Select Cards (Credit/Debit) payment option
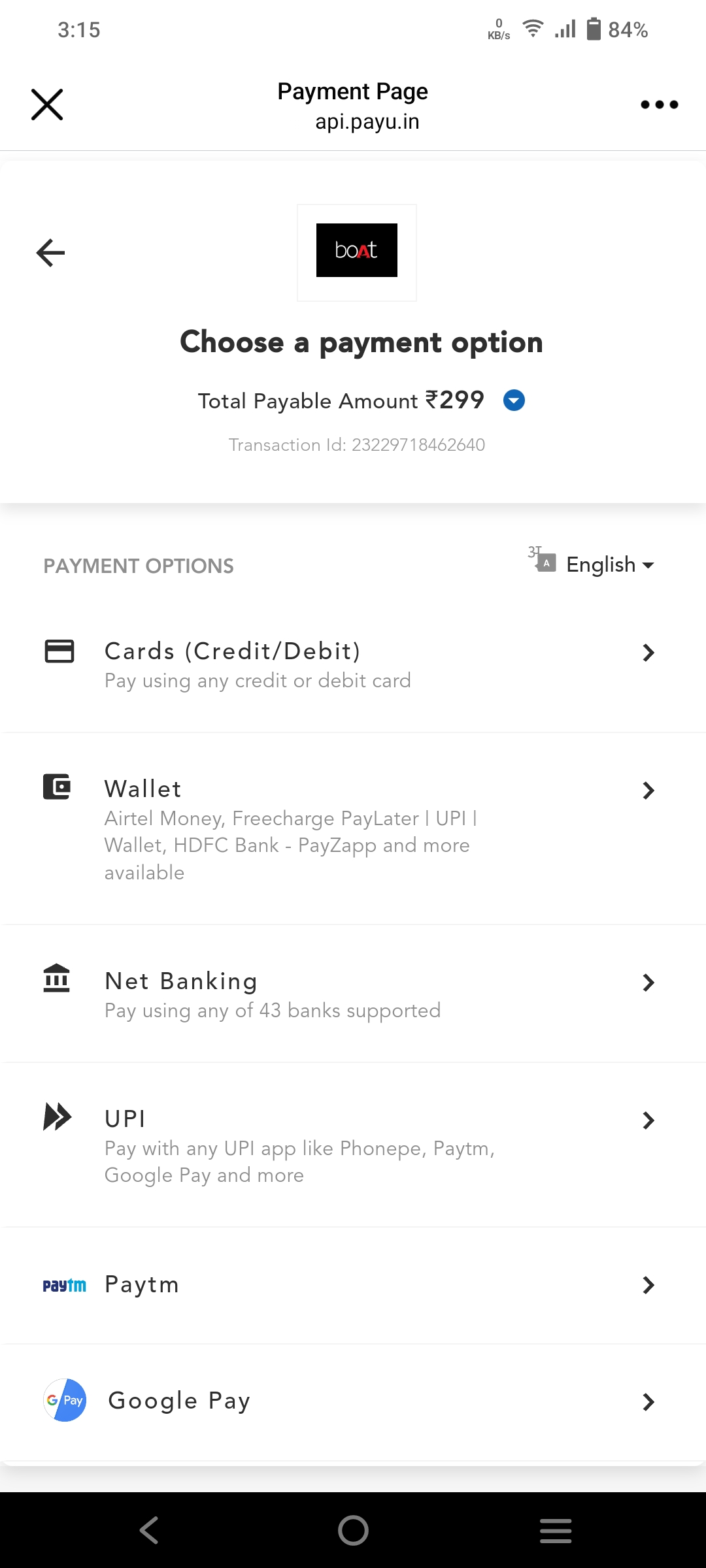This screenshot has width=706, height=1568. pos(353,664)
